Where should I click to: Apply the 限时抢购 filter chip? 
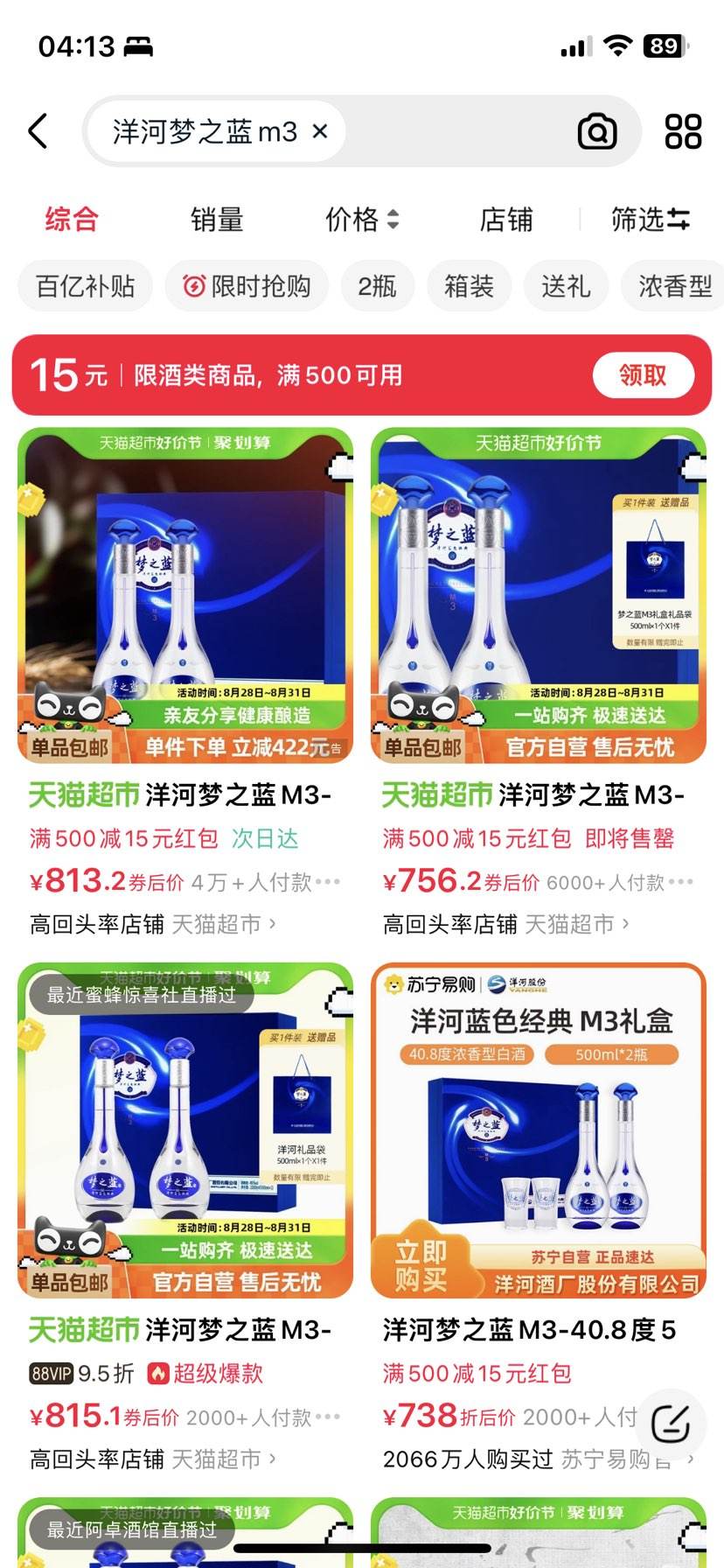(246, 286)
